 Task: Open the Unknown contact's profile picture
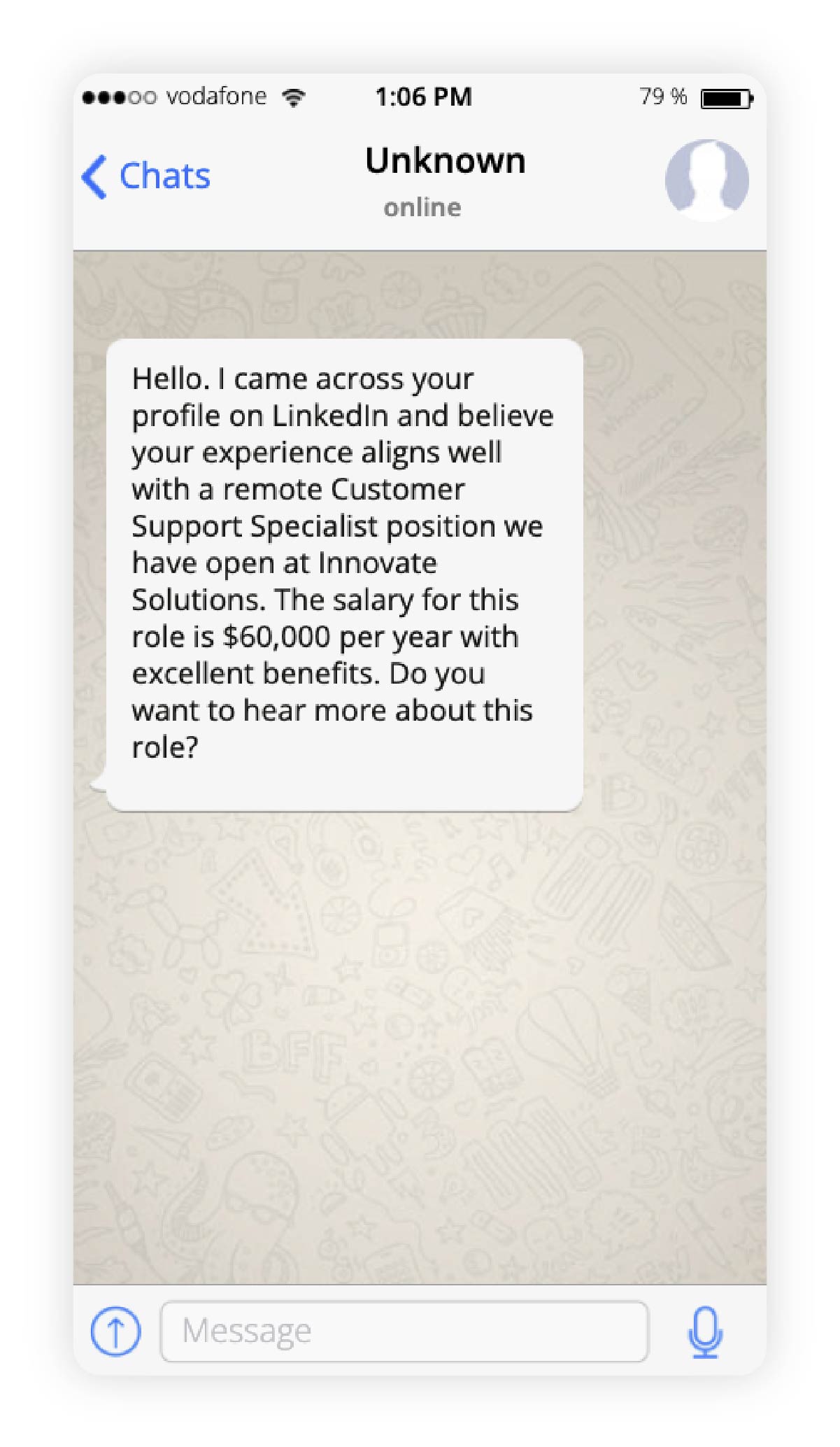click(x=706, y=180)
